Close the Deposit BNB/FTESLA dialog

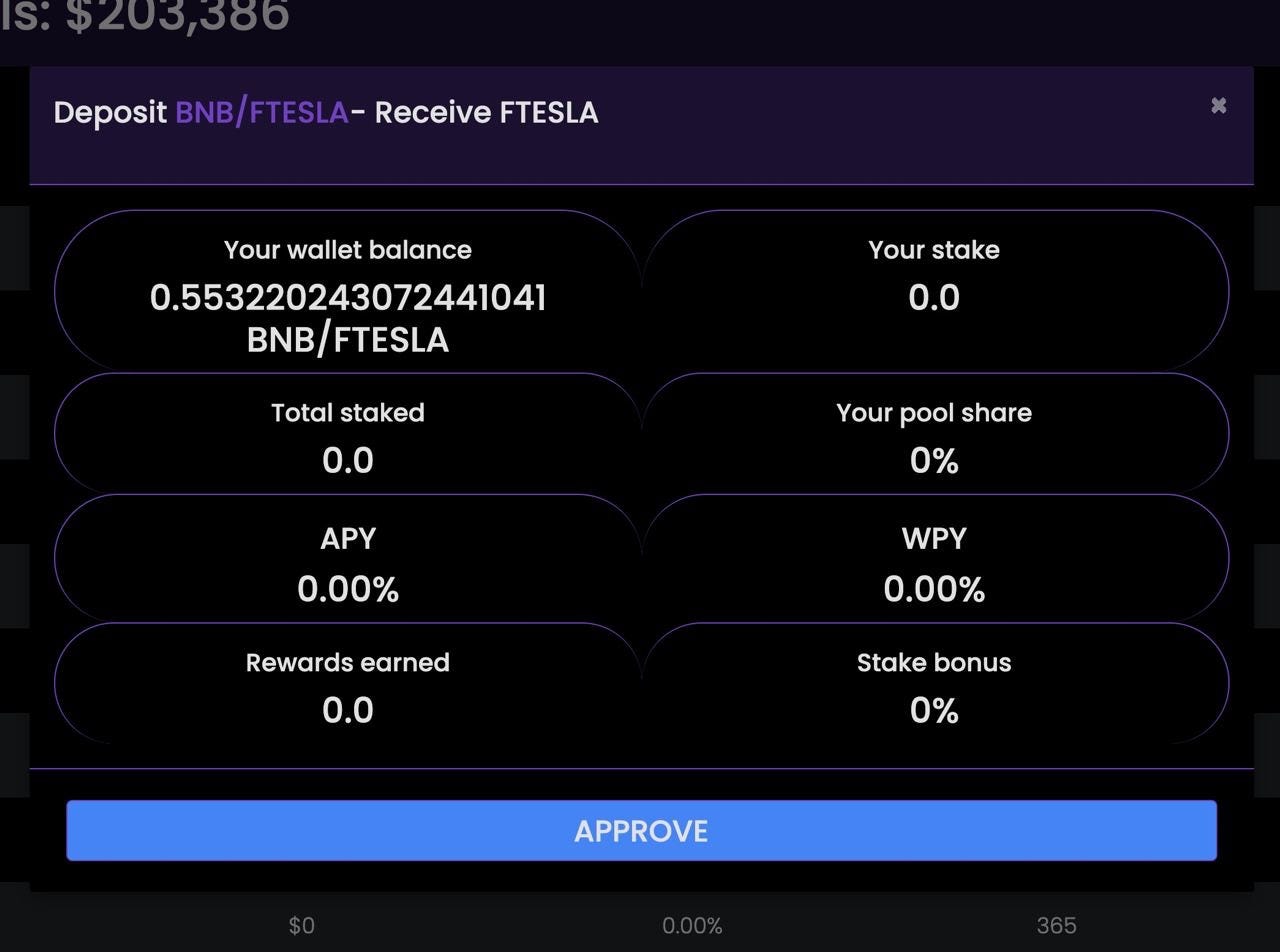click(1218, 106)
